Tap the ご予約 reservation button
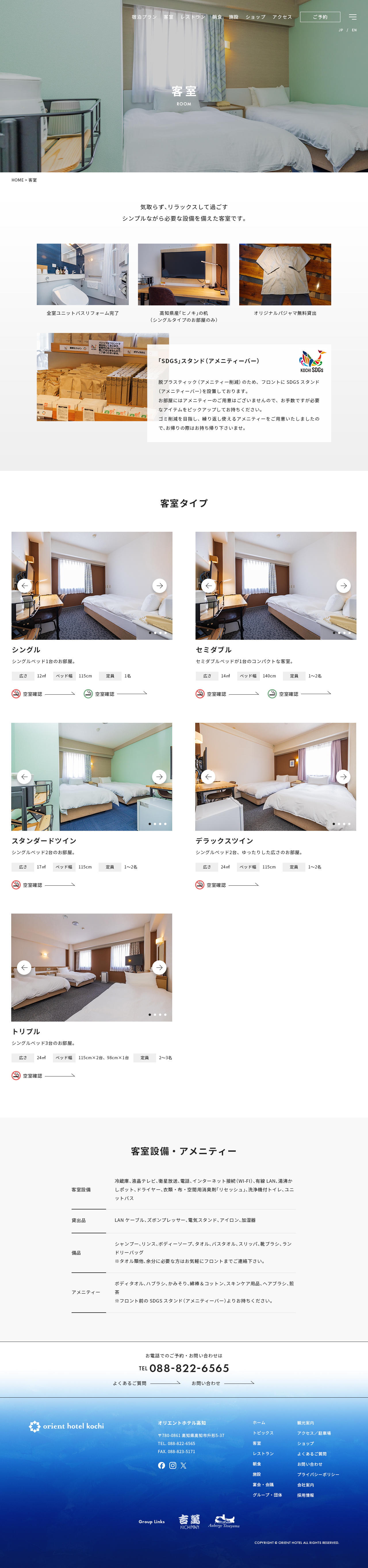 (x=320, y=17)
